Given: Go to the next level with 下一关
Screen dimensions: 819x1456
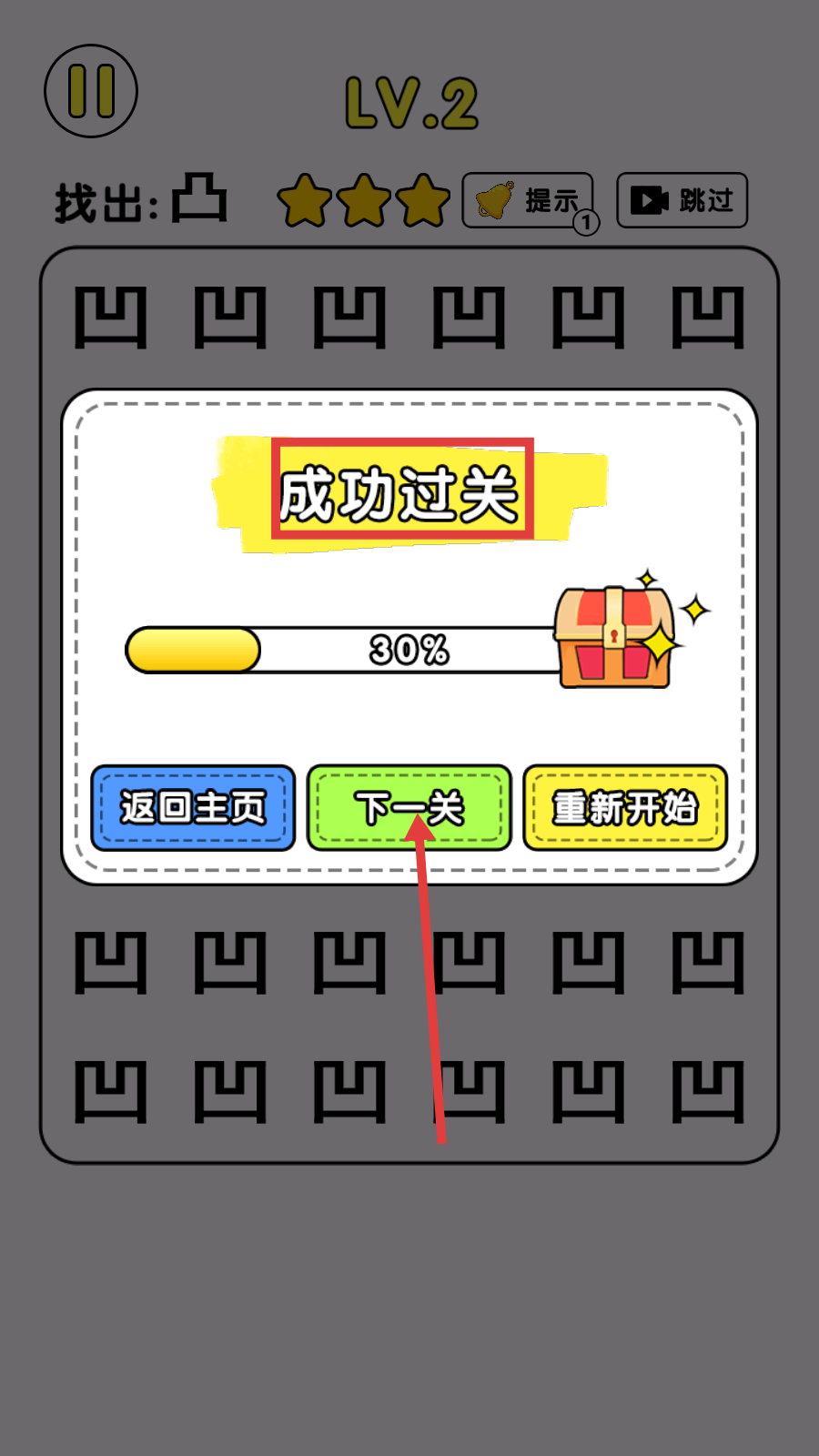Looking at the screenshot, I should [409, 807].
